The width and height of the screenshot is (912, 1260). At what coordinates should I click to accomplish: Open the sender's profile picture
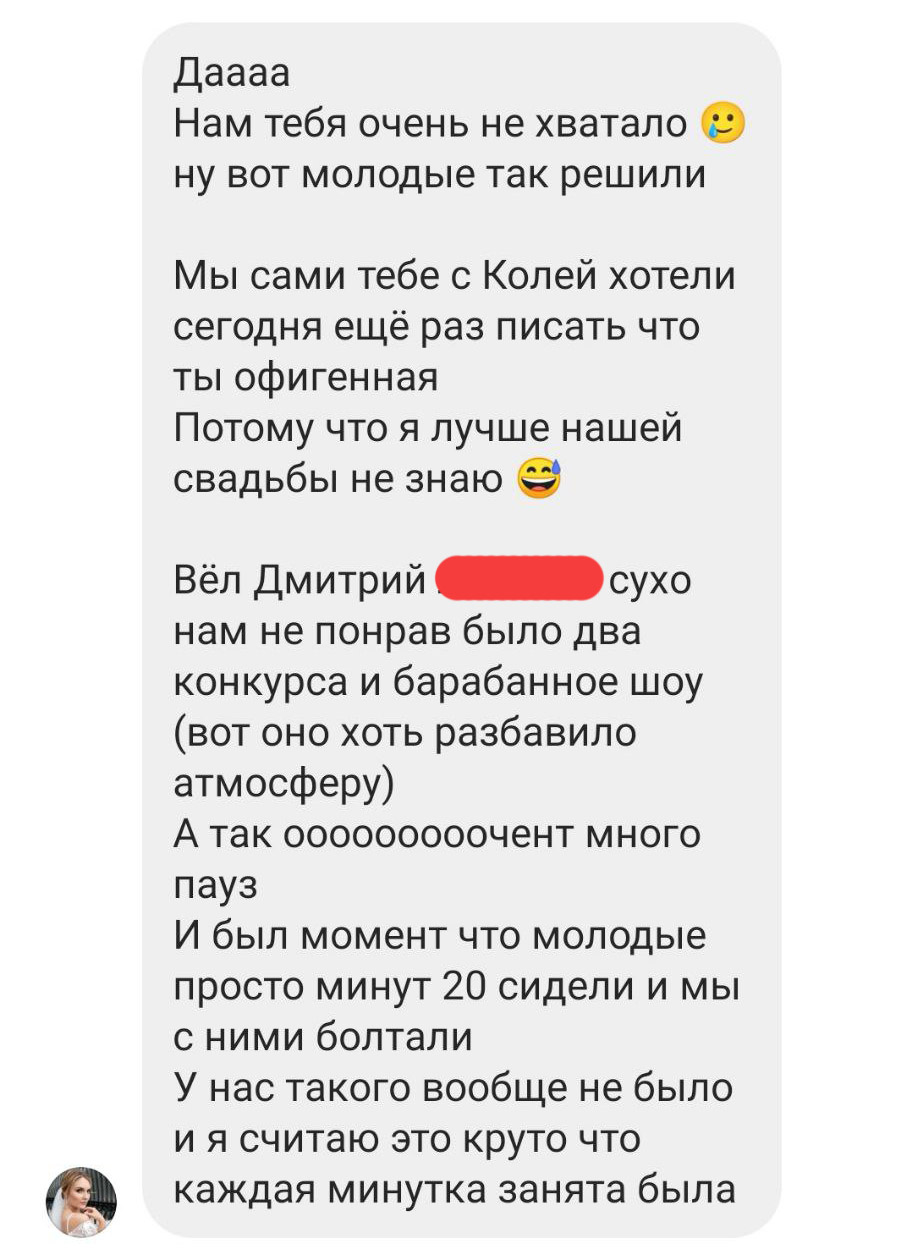[x=82, y=1200]
